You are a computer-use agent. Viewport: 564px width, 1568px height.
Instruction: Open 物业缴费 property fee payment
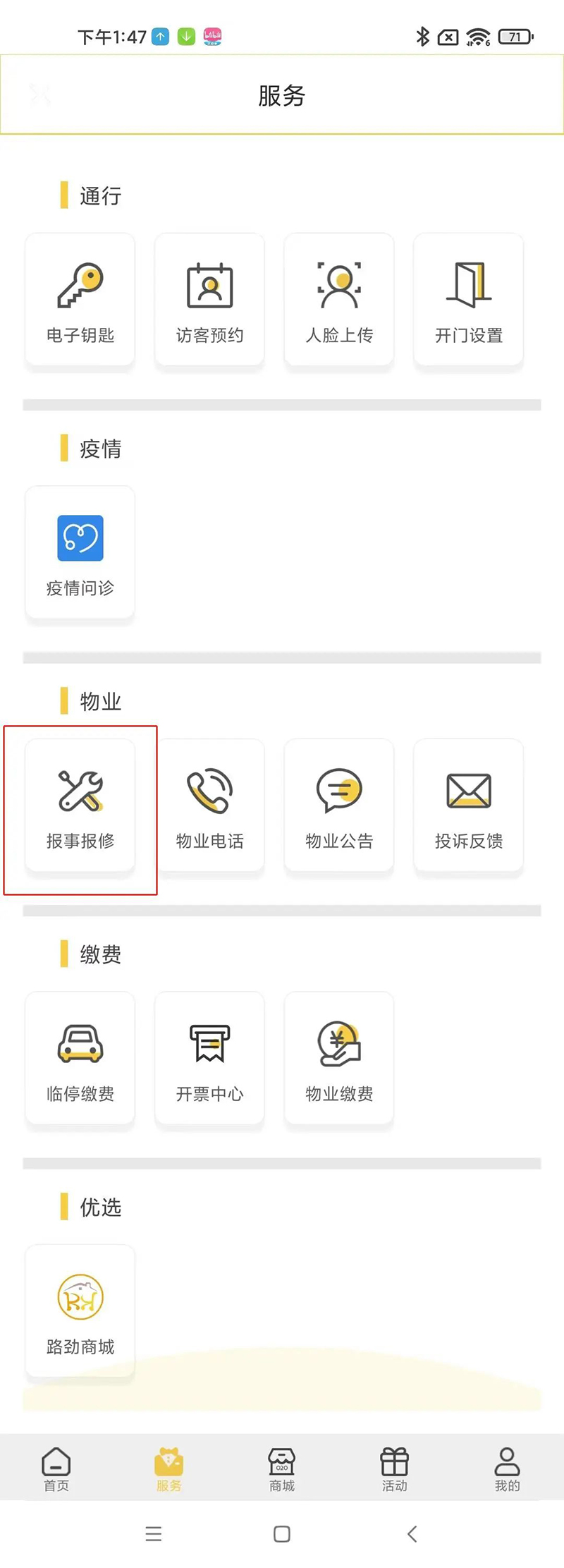coord(339,1058)
